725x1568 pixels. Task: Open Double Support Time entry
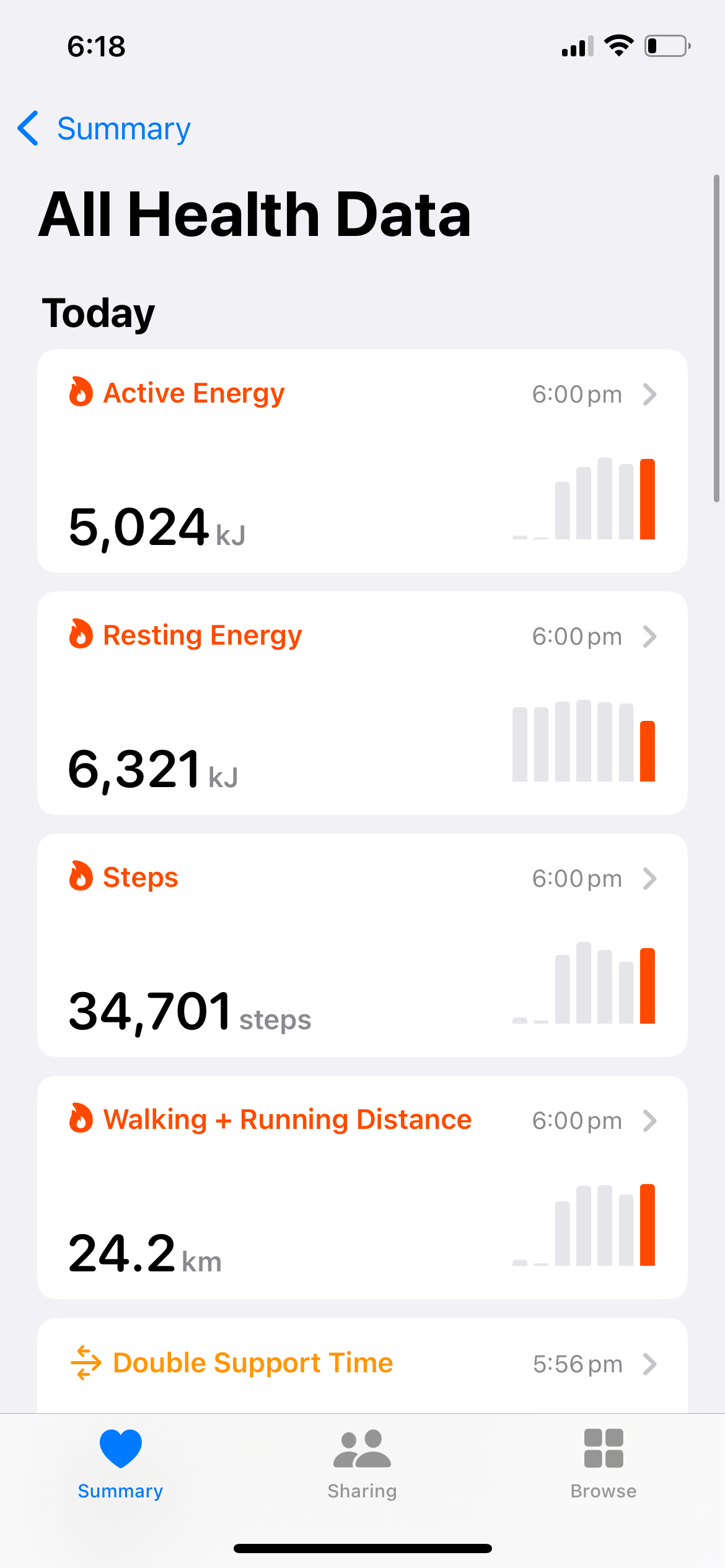[362, 1364]
